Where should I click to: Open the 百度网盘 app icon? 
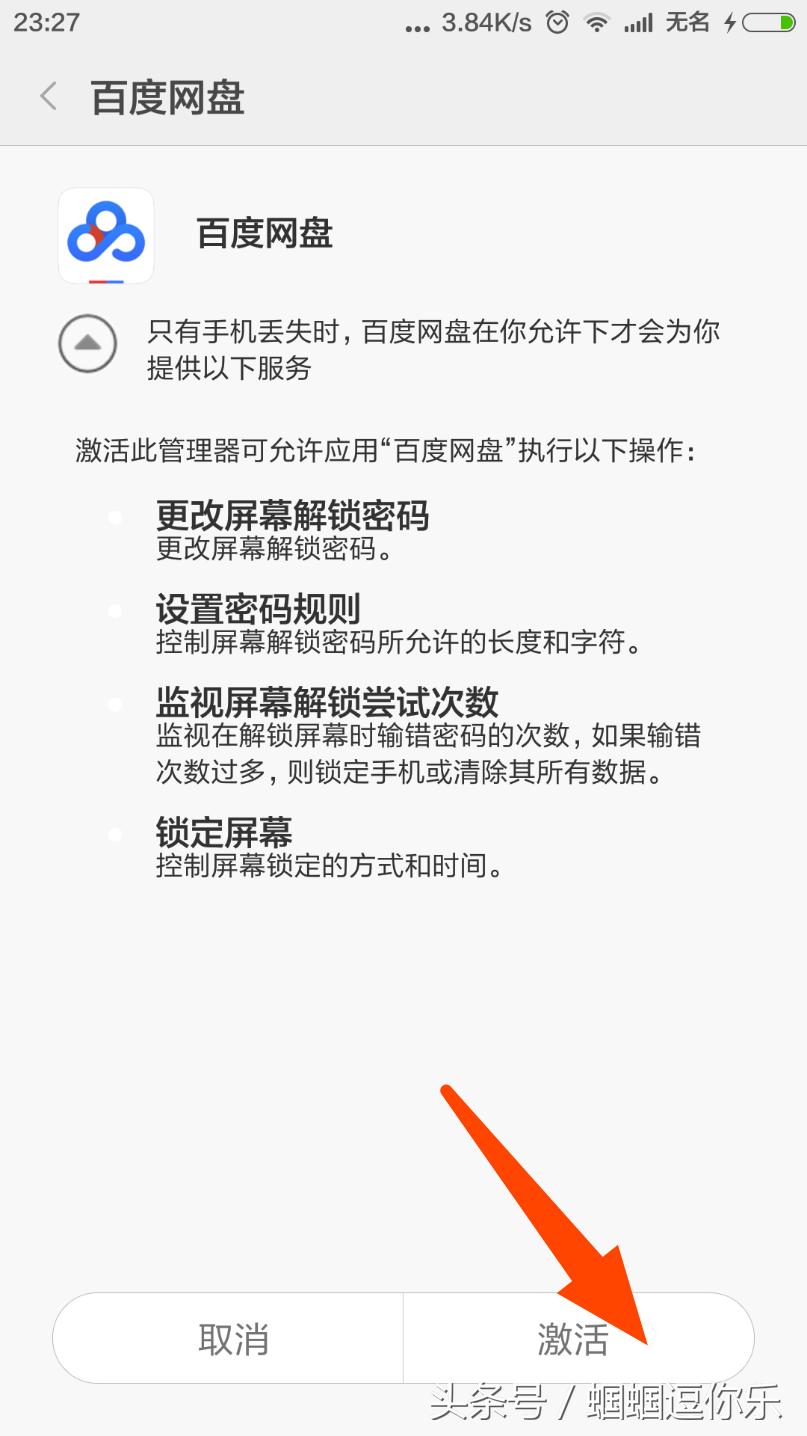click(106, 236)
